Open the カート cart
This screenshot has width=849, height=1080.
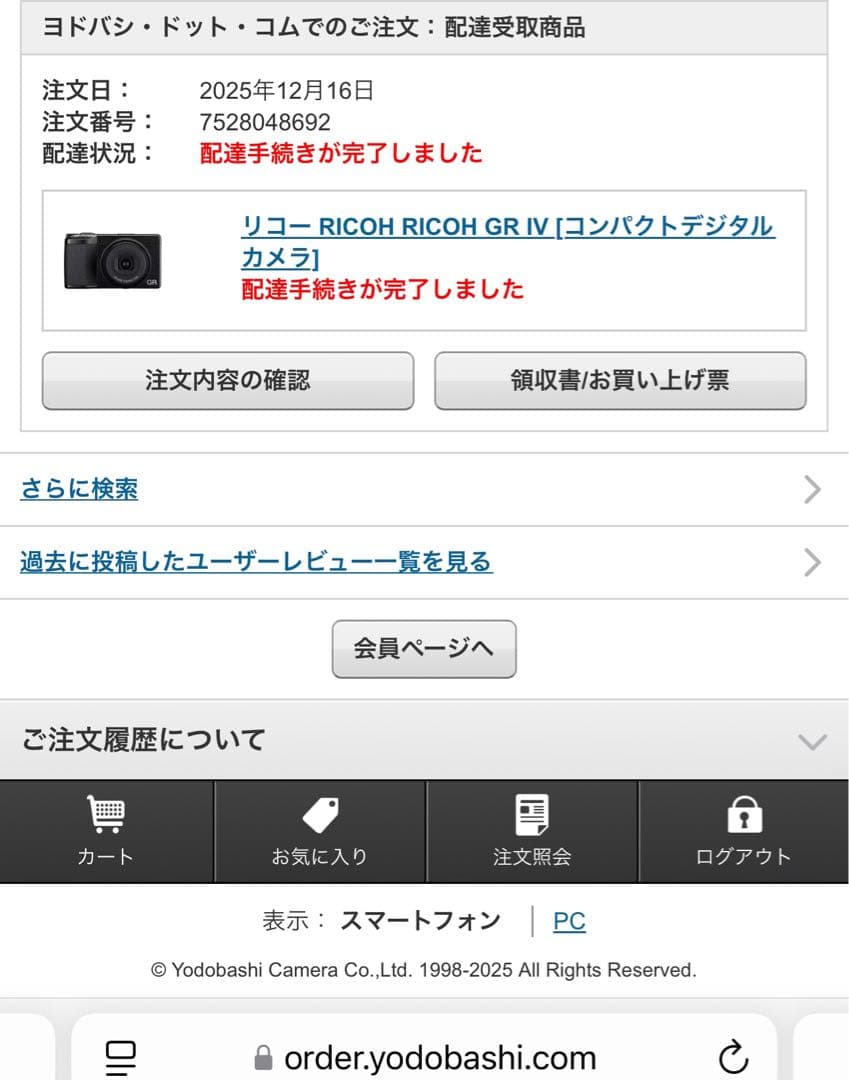coord(106,831)
